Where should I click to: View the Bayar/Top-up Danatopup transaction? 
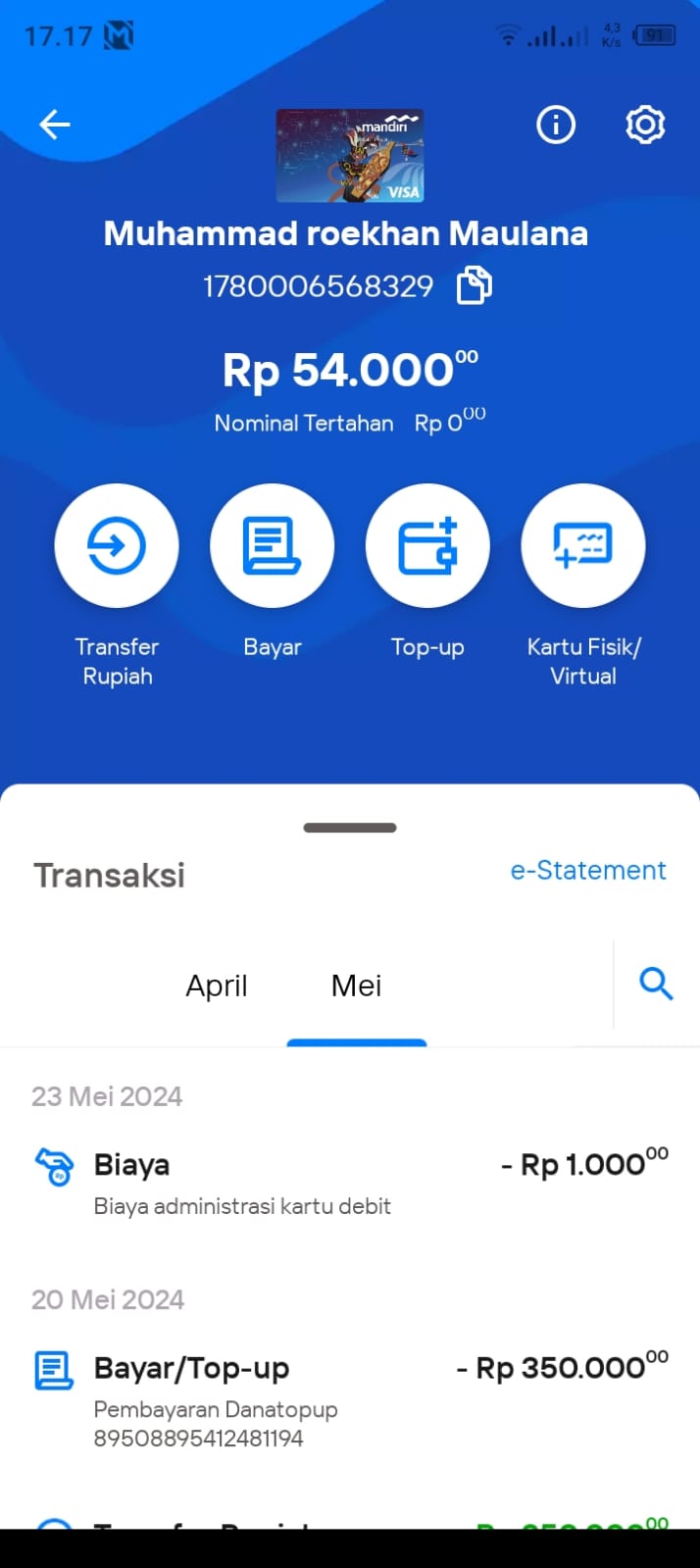(350, 1401)
